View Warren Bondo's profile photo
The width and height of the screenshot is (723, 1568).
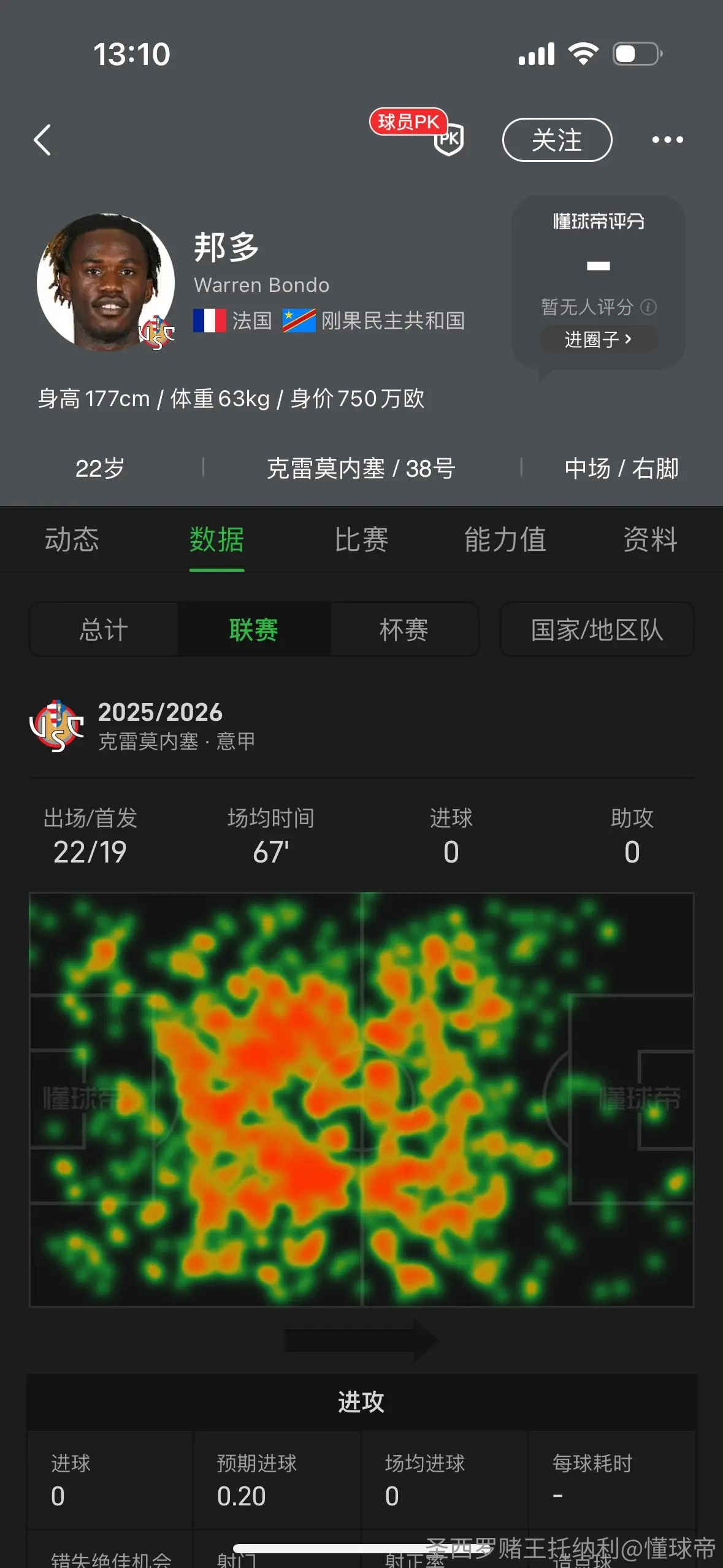click(105, 282)
